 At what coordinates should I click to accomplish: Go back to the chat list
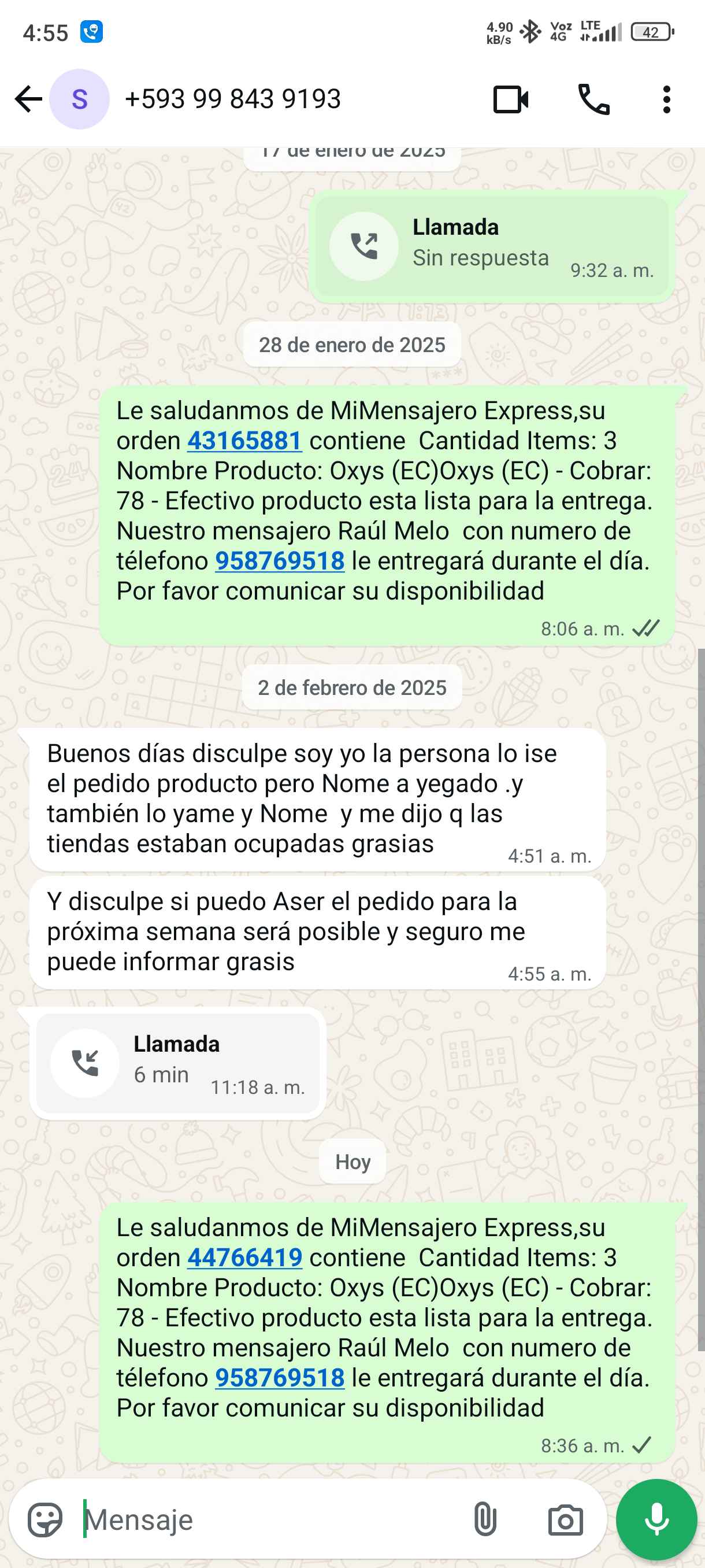click(28, 99)
